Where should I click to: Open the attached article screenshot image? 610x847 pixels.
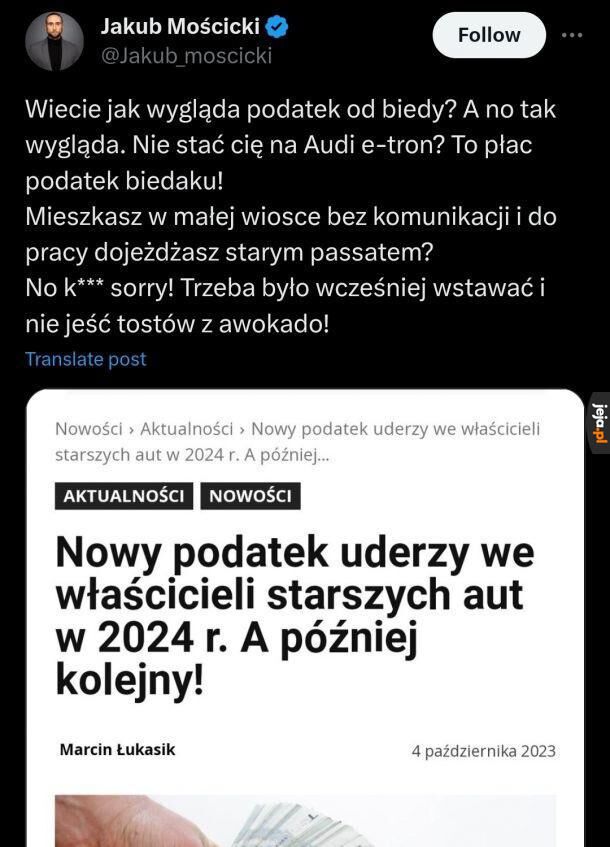point(305,620)
